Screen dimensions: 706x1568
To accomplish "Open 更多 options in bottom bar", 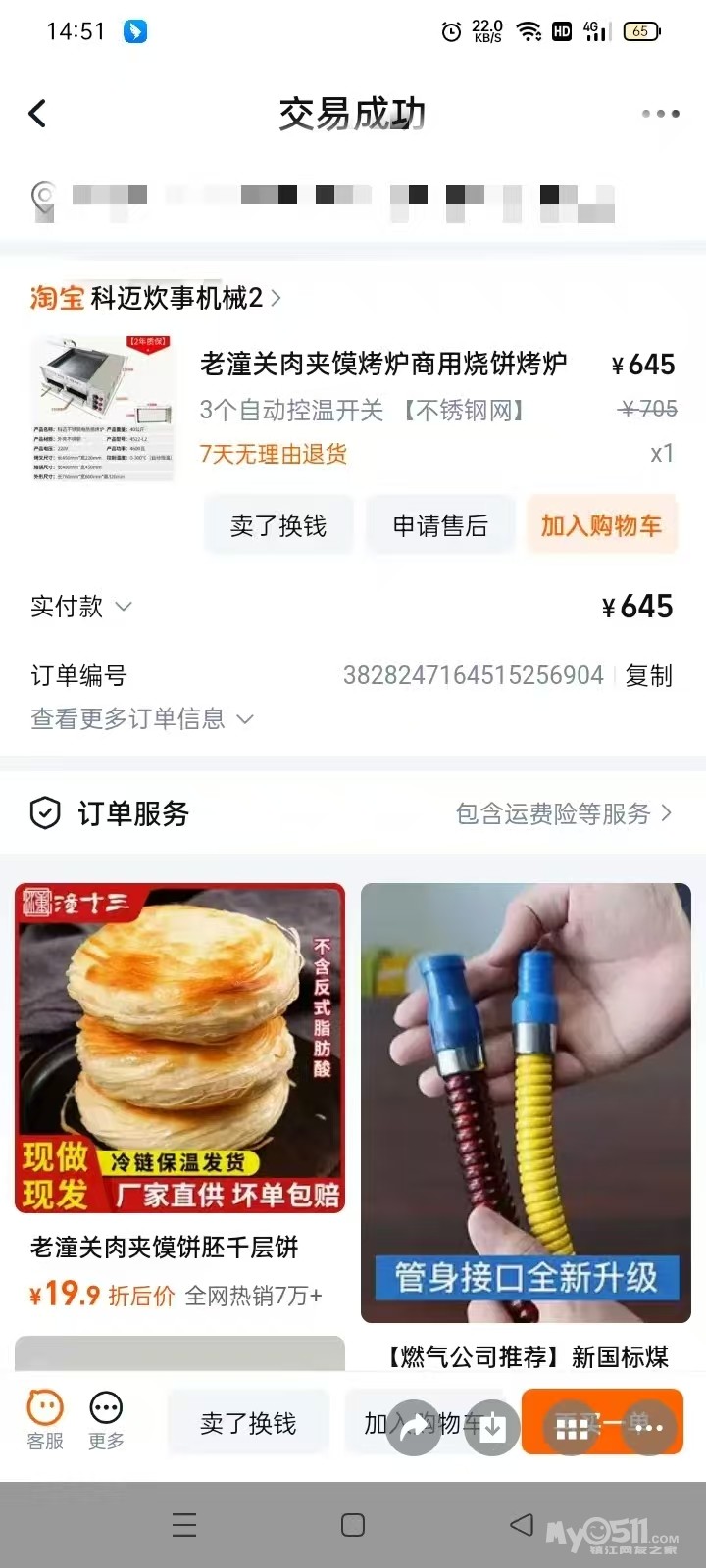I will pyautogui.click(x=106, y=1419).
